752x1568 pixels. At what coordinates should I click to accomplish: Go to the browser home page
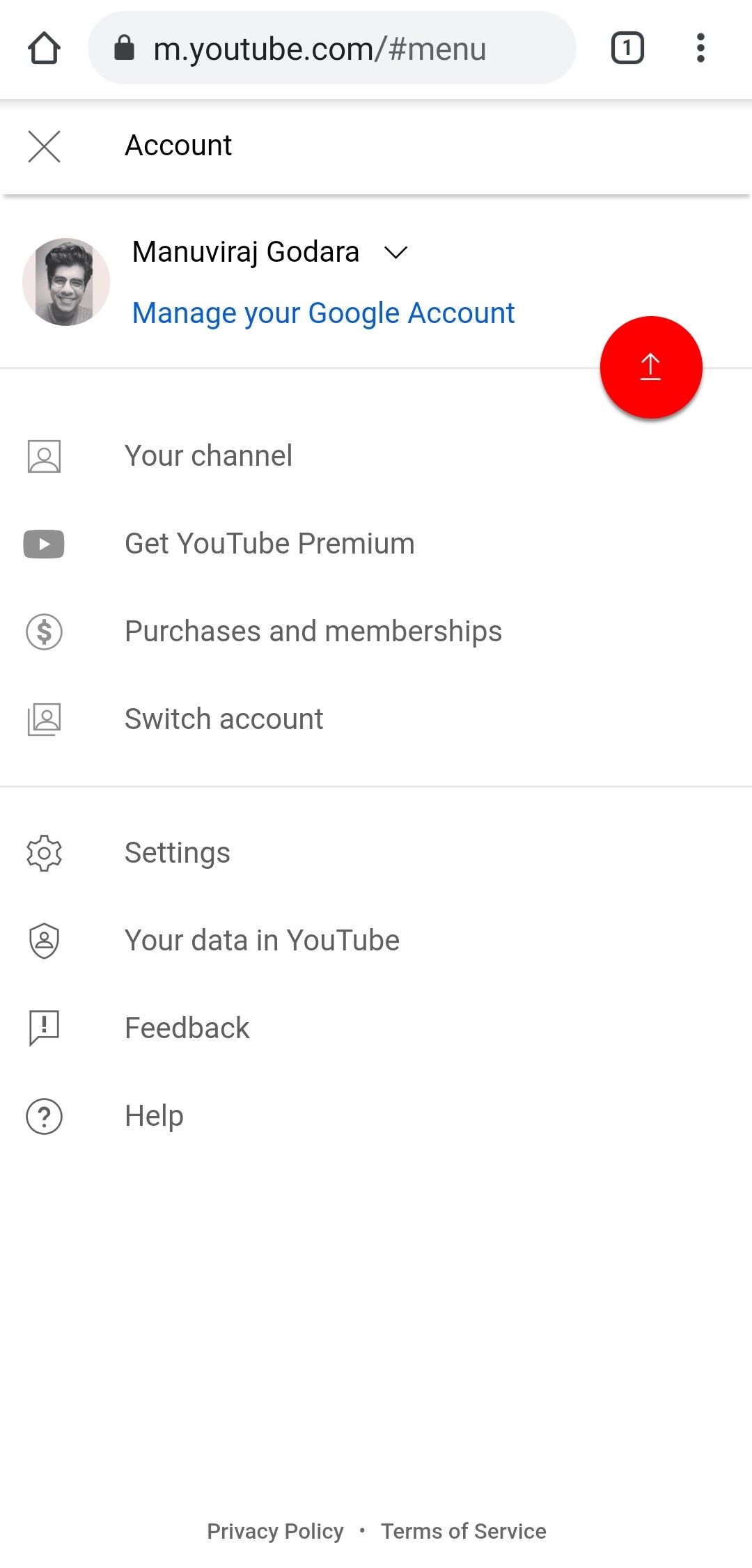[x=44, y=49]
